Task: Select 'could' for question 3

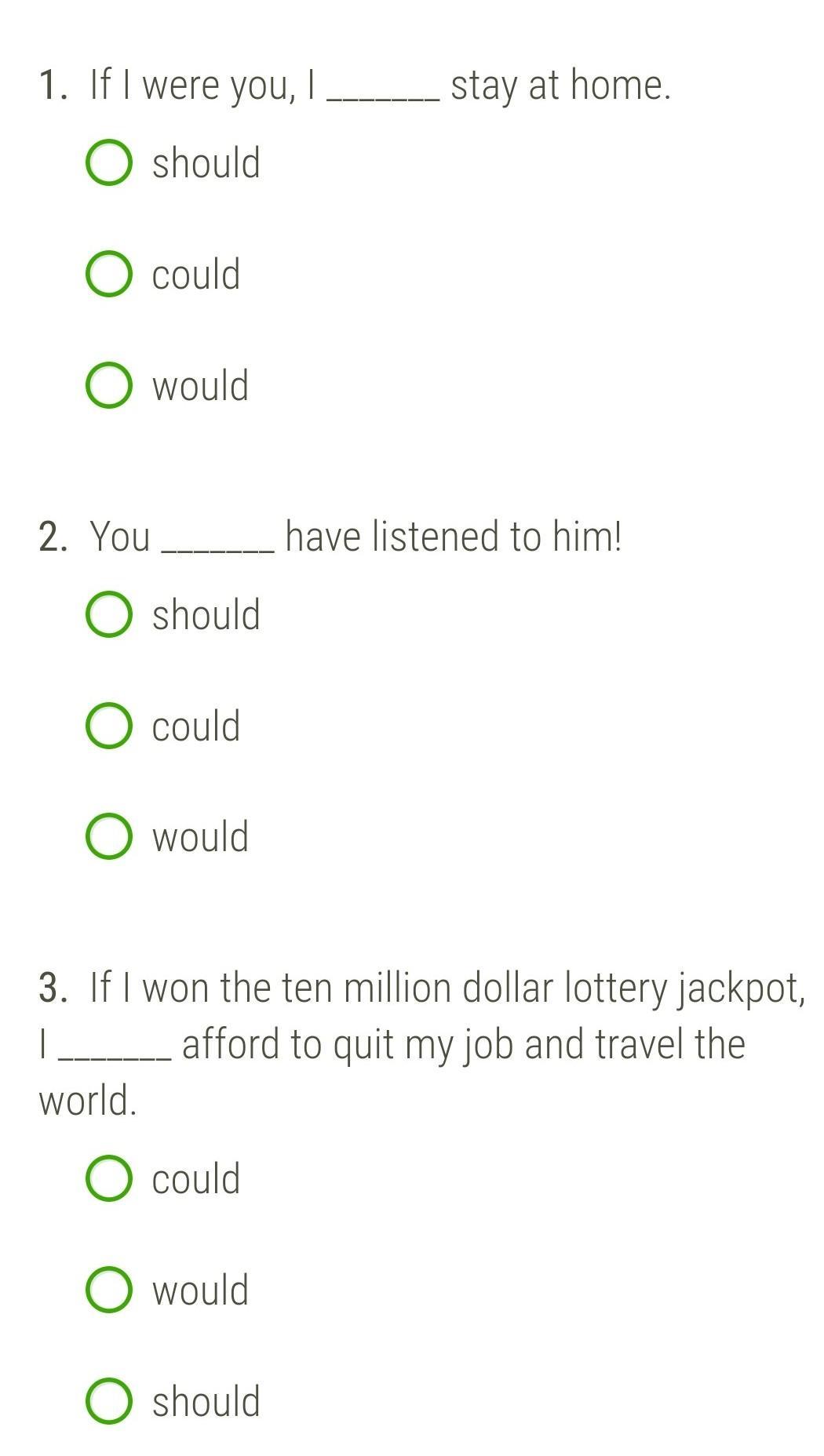Action: [108, 1178]
